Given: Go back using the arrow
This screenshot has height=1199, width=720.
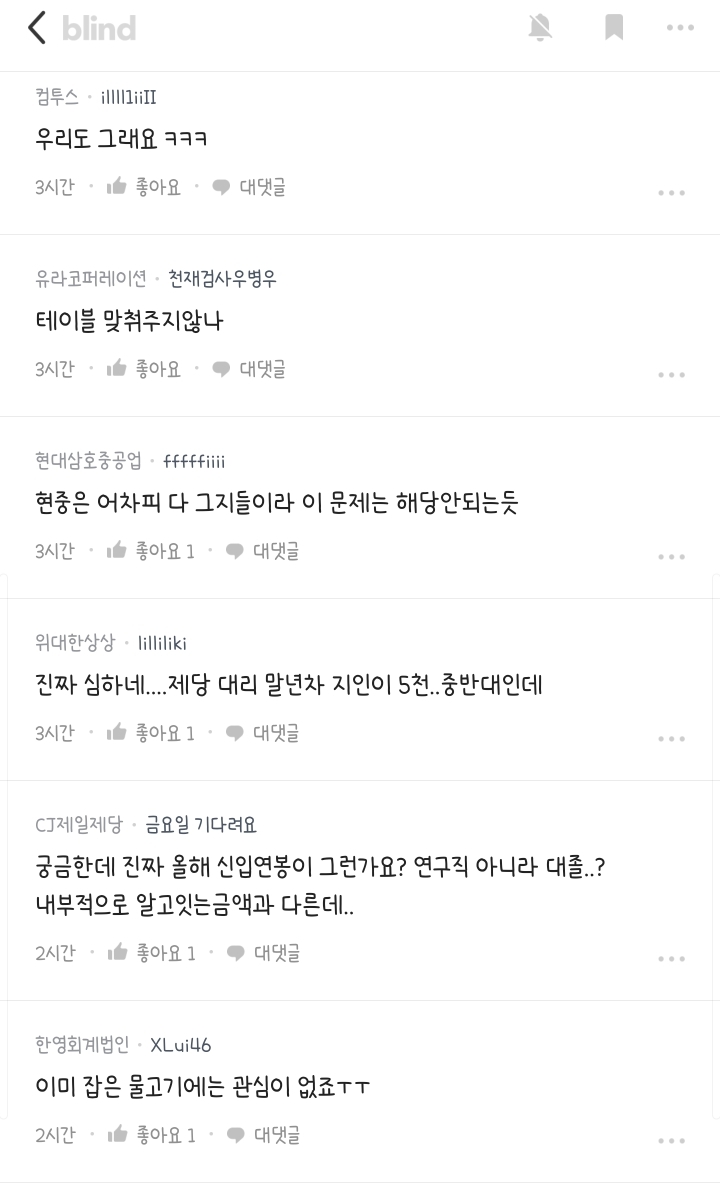Looking at the screenshot, I should (x=37, y=28).
